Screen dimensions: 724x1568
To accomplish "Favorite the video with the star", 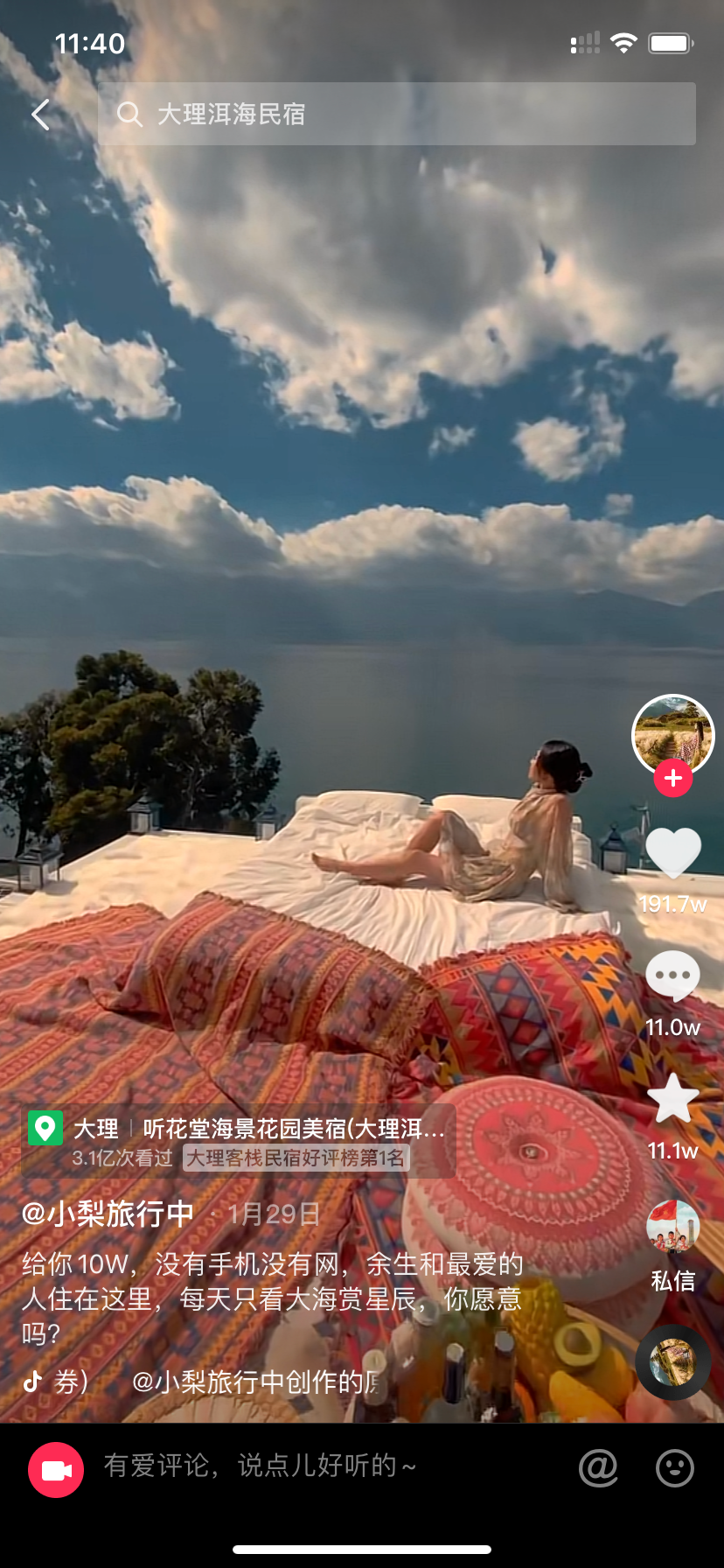I will (672, 1098).
